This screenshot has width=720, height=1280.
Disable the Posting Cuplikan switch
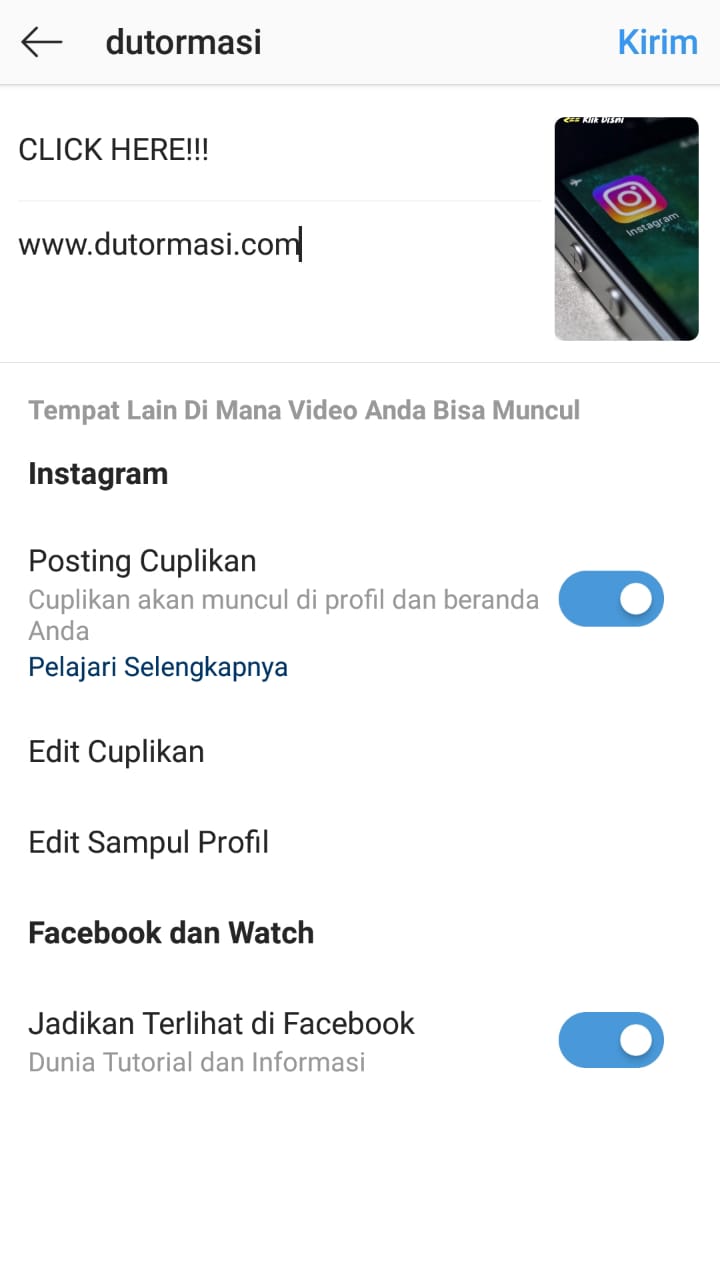[x=611, y=599]
